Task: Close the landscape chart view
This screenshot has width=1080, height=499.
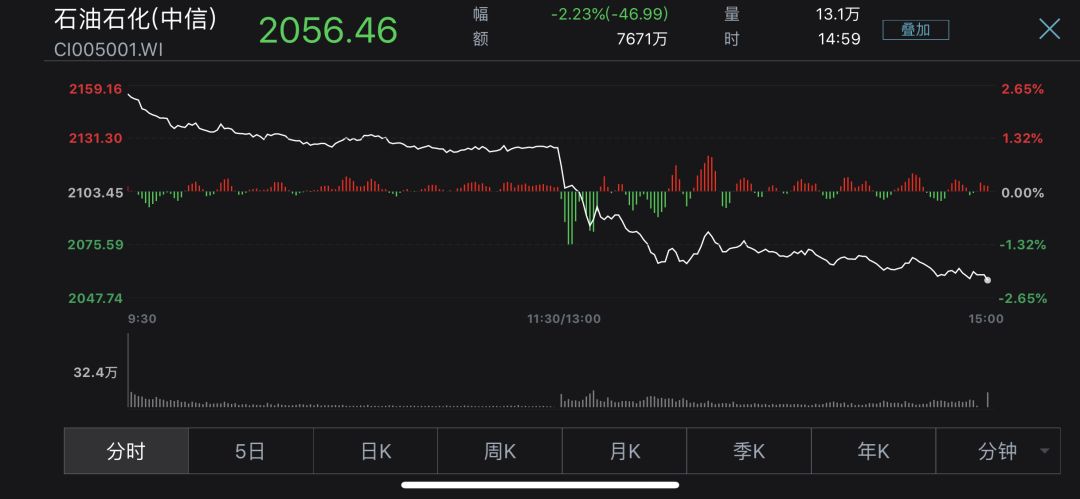Action: (1049, 28)
